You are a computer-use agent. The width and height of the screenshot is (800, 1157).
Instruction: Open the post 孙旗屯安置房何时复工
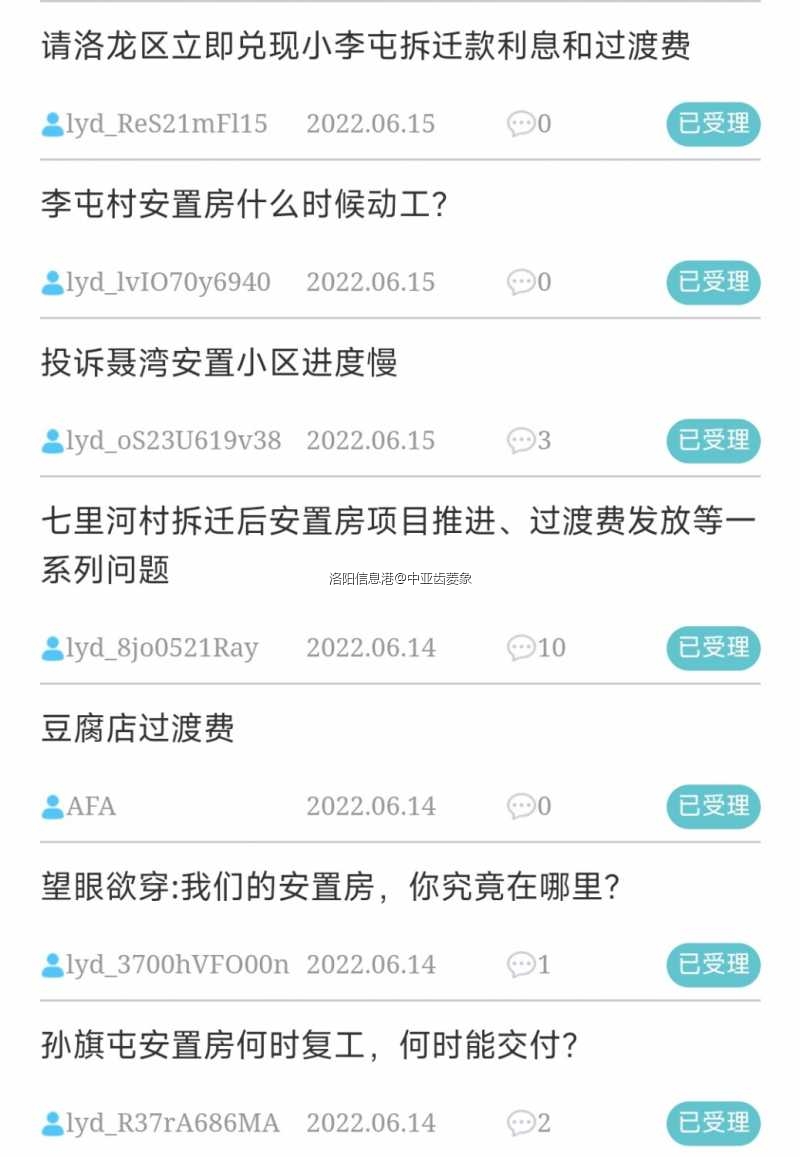[x=309, y=1046]
